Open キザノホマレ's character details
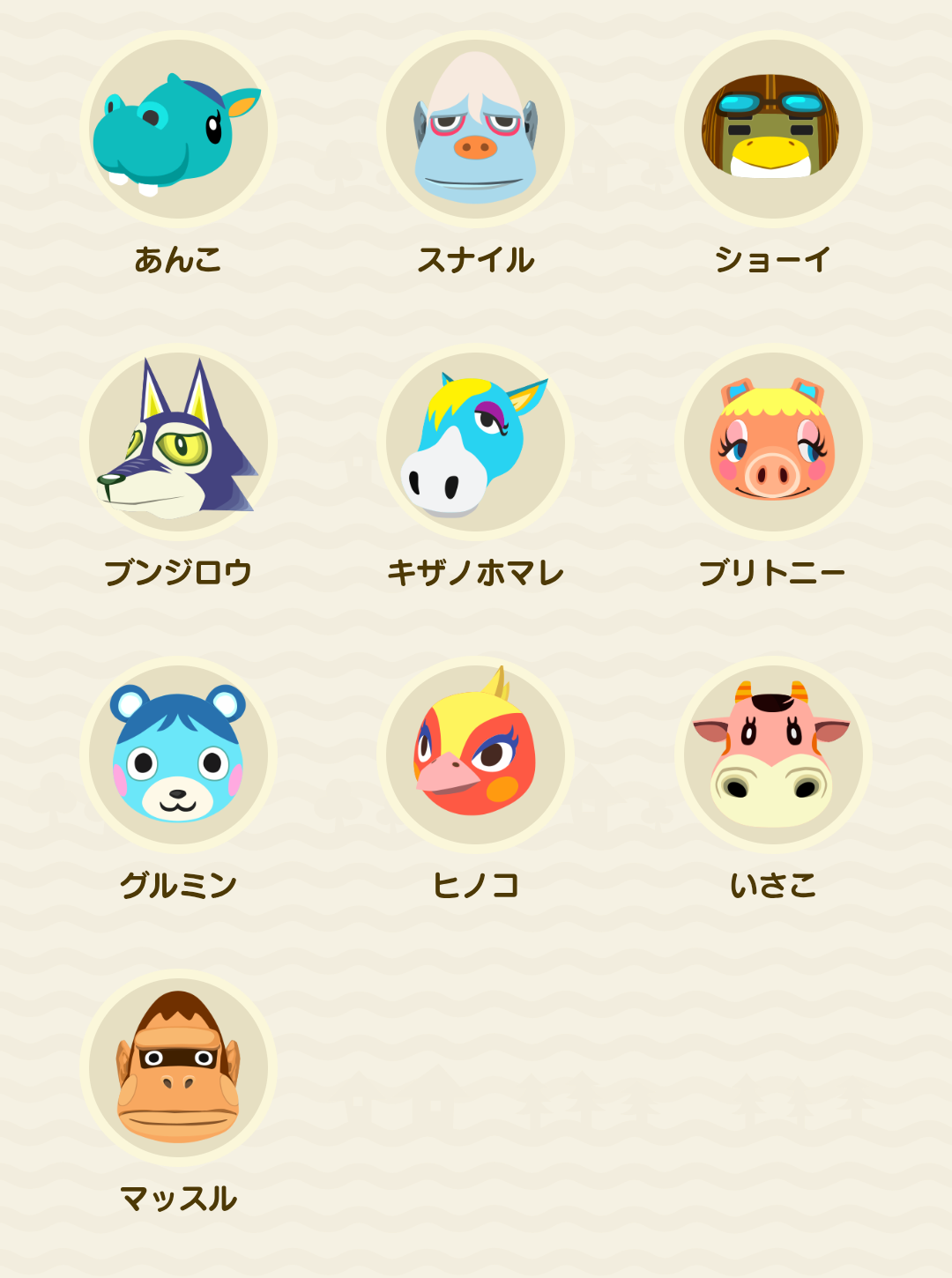Screen dimensions: 952x1278 [x=476, y=442]
